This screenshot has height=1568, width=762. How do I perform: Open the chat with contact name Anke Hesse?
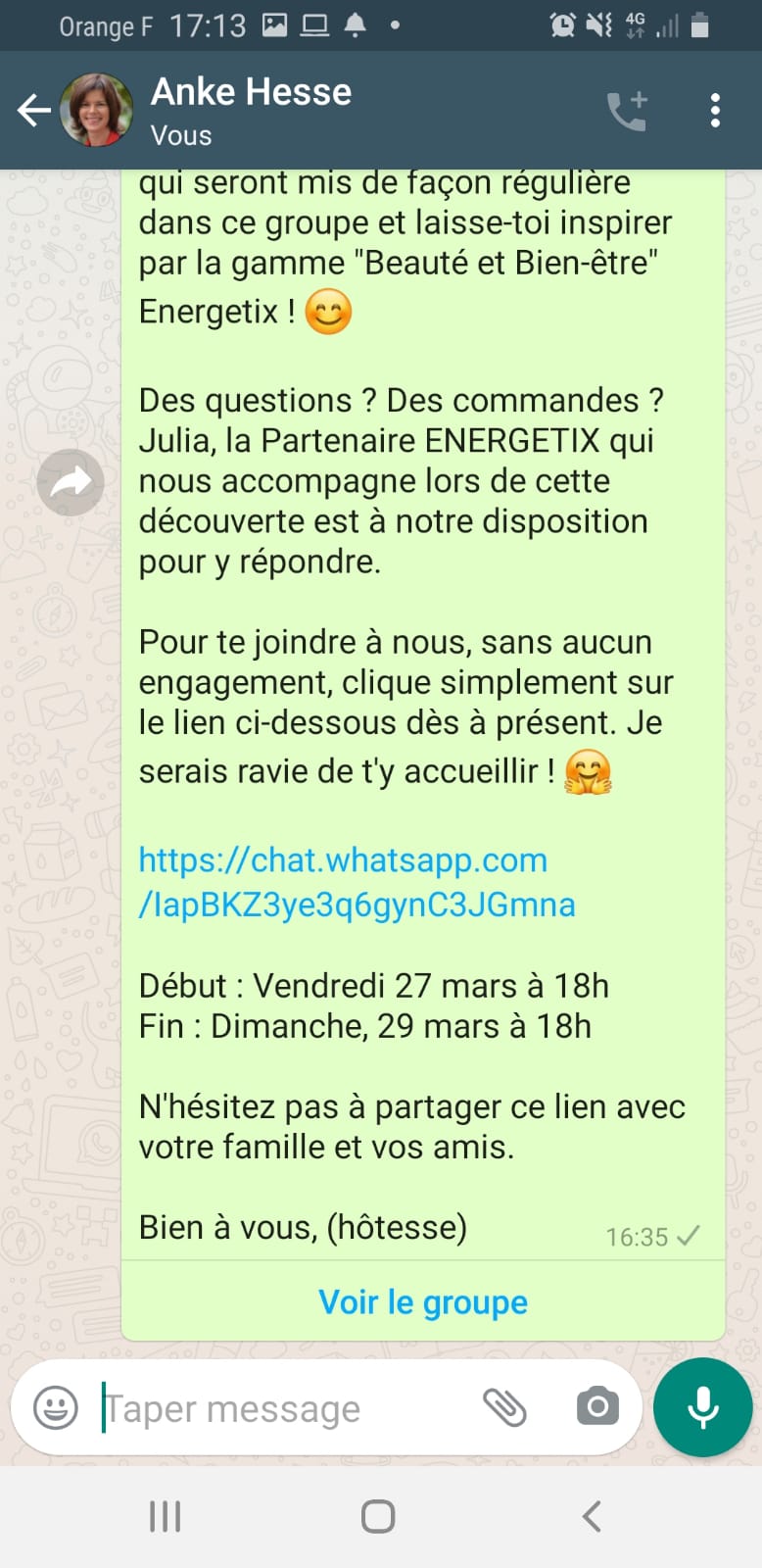pyautogui.click(x=251, y=91)
